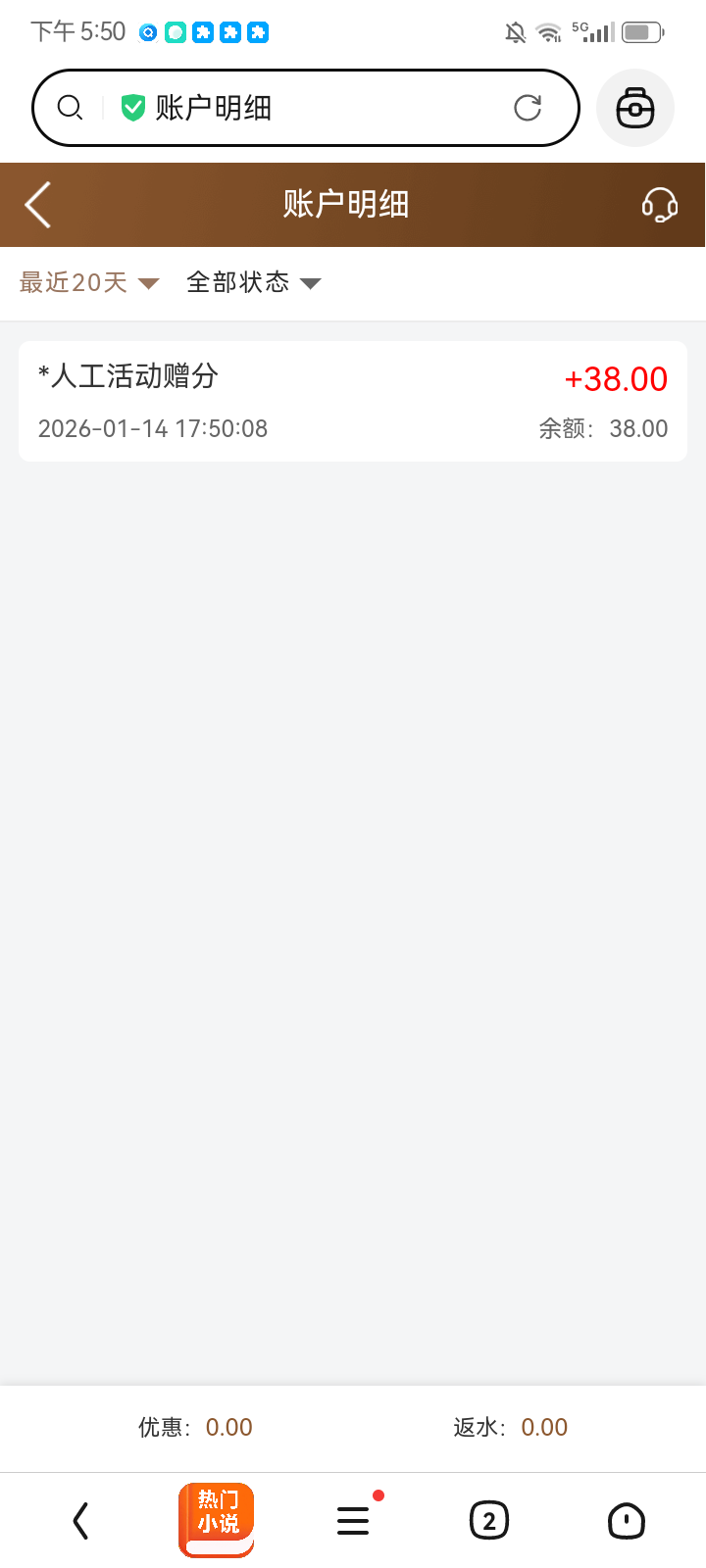View open tabs via the tab counter icon
Viewport: 706px width, 1568px height.
[x=489, y=1520]
